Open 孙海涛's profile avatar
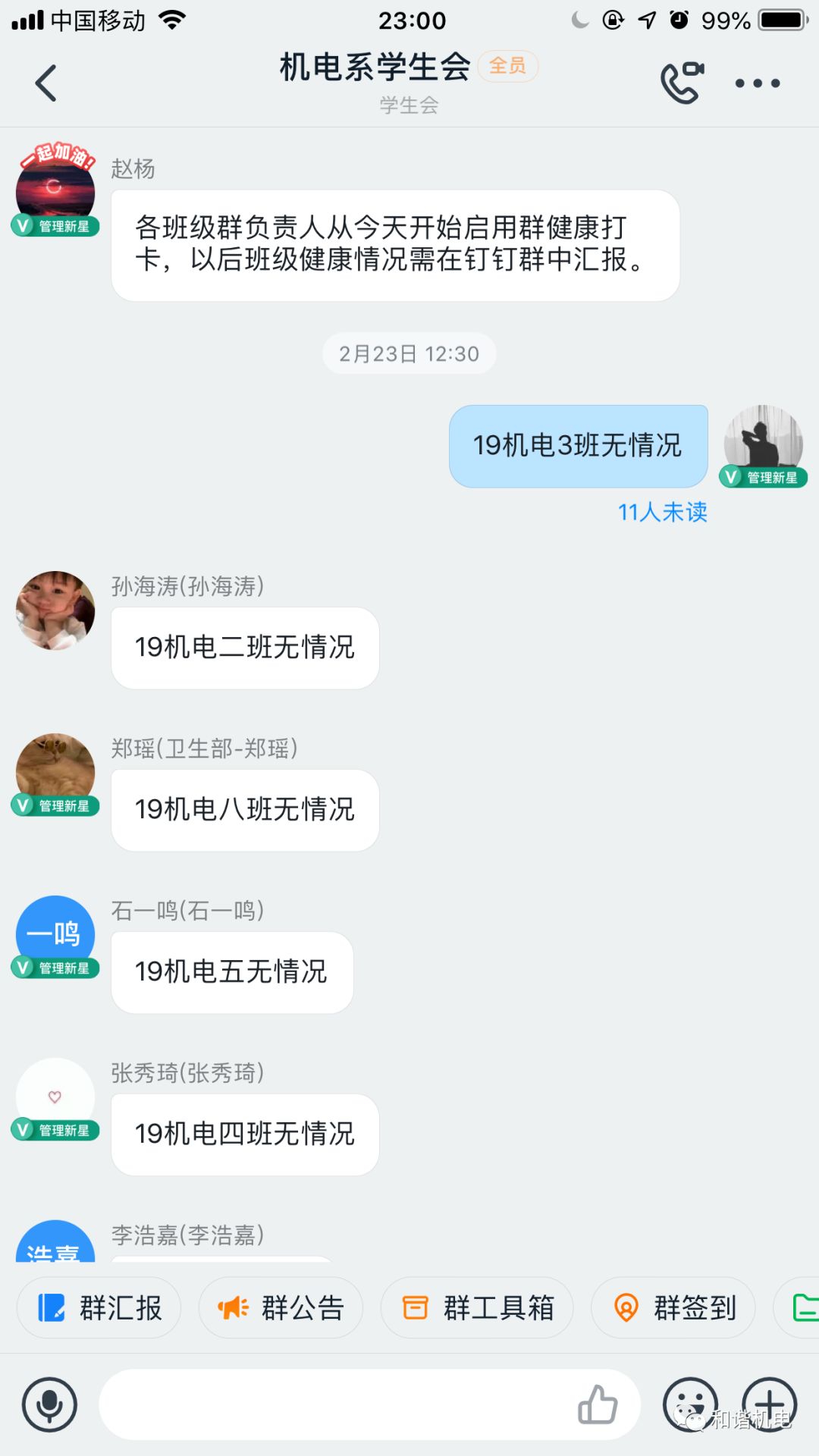The width and height of the screenshot is (819, 1456). [55, 610]
